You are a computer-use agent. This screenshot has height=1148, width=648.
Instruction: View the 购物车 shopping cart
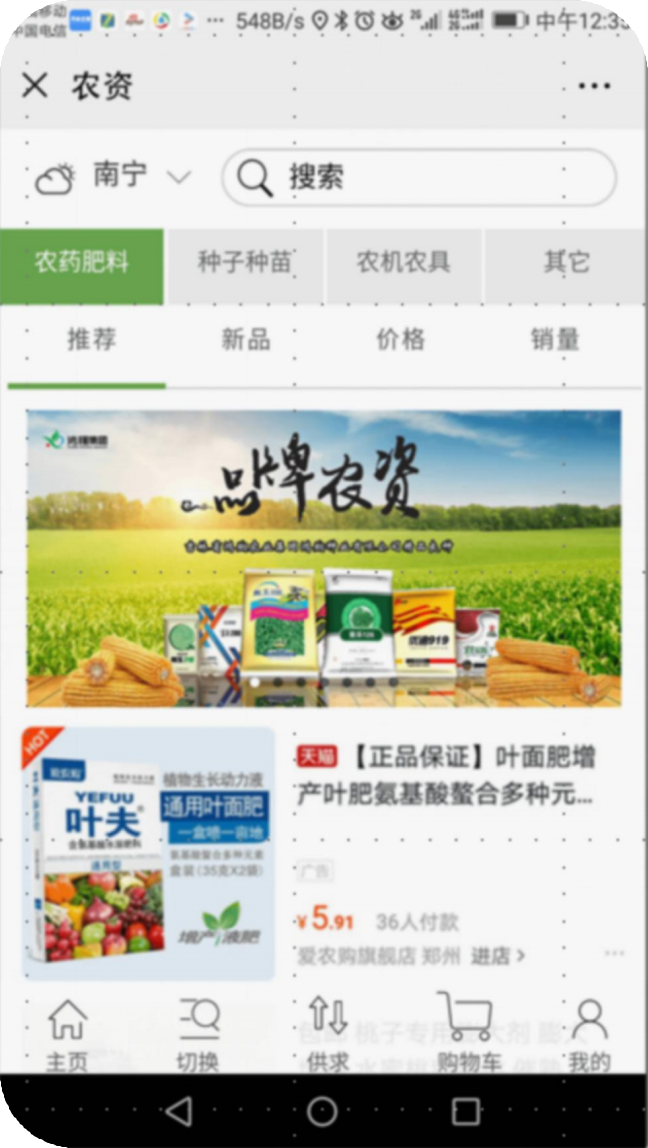pyautogui.click(x=465, y=1035)
